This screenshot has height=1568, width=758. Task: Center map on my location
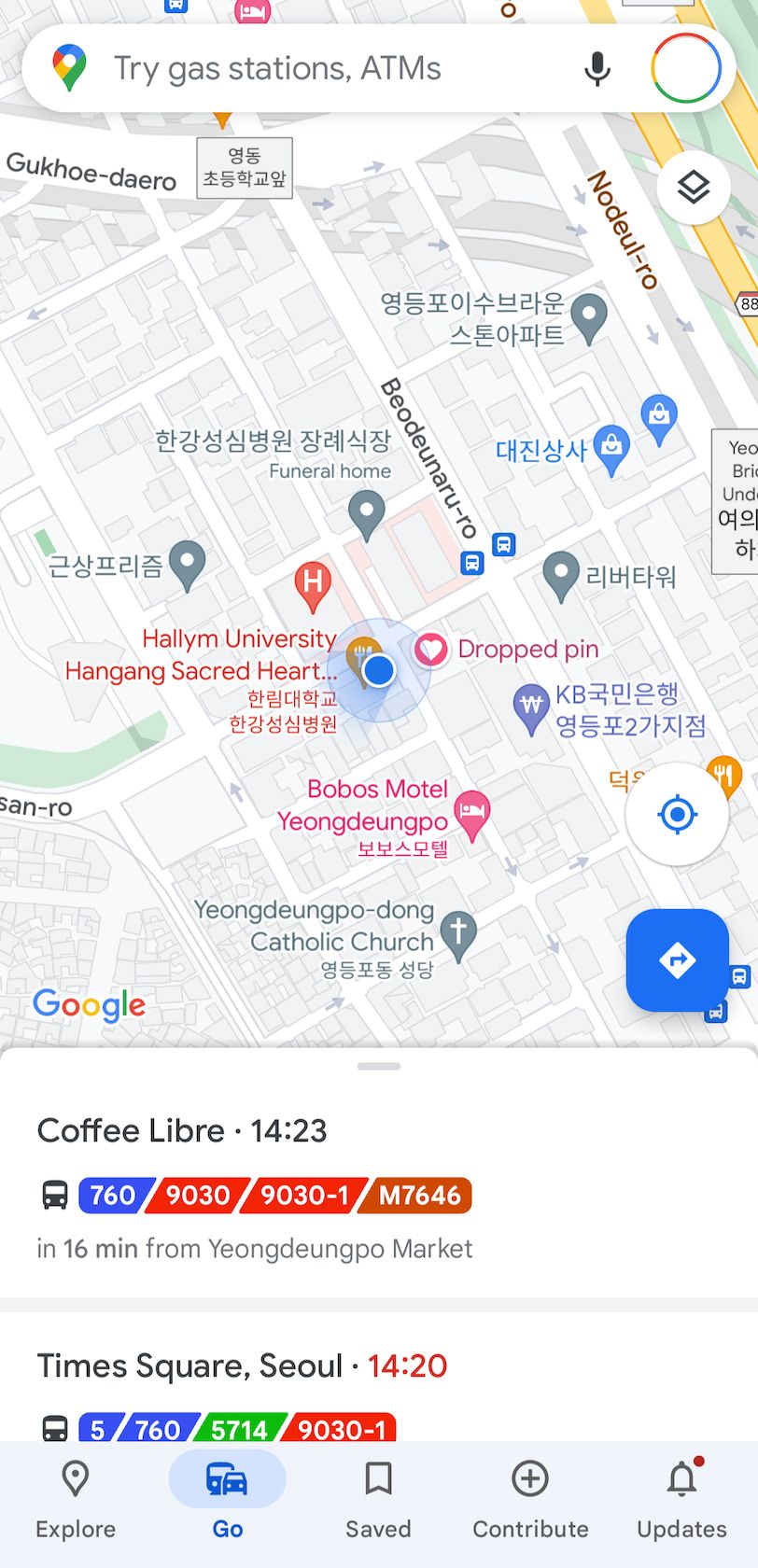[x=678, y=815]
